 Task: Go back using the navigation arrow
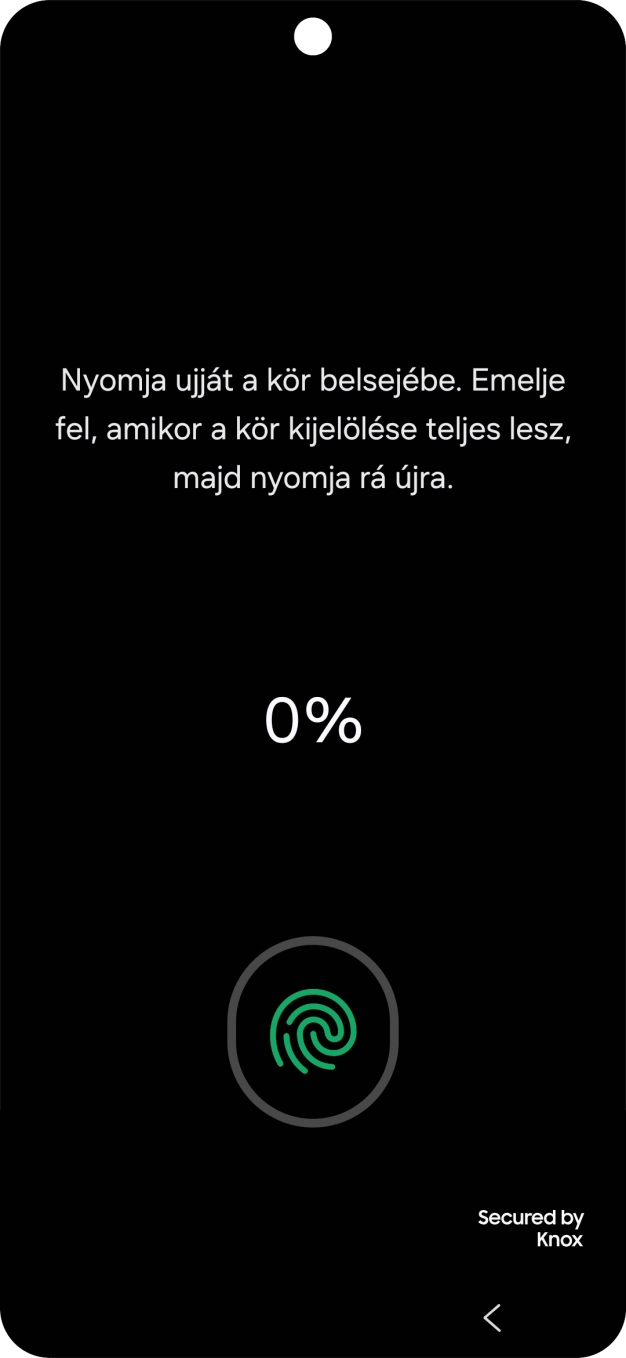click(x=492, y=1317)
